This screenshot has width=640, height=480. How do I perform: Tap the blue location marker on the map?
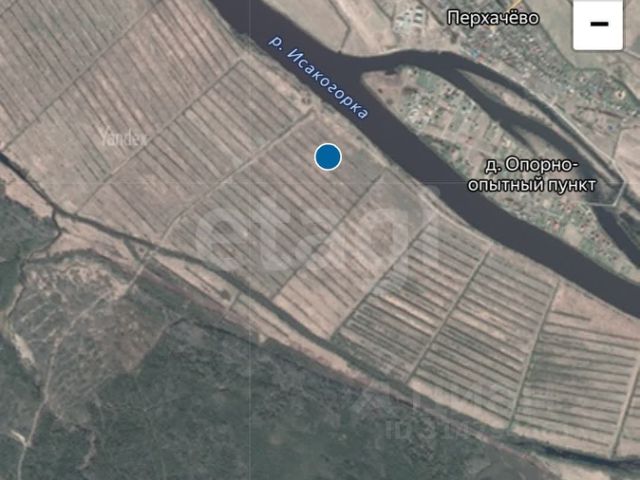[328, 157]
